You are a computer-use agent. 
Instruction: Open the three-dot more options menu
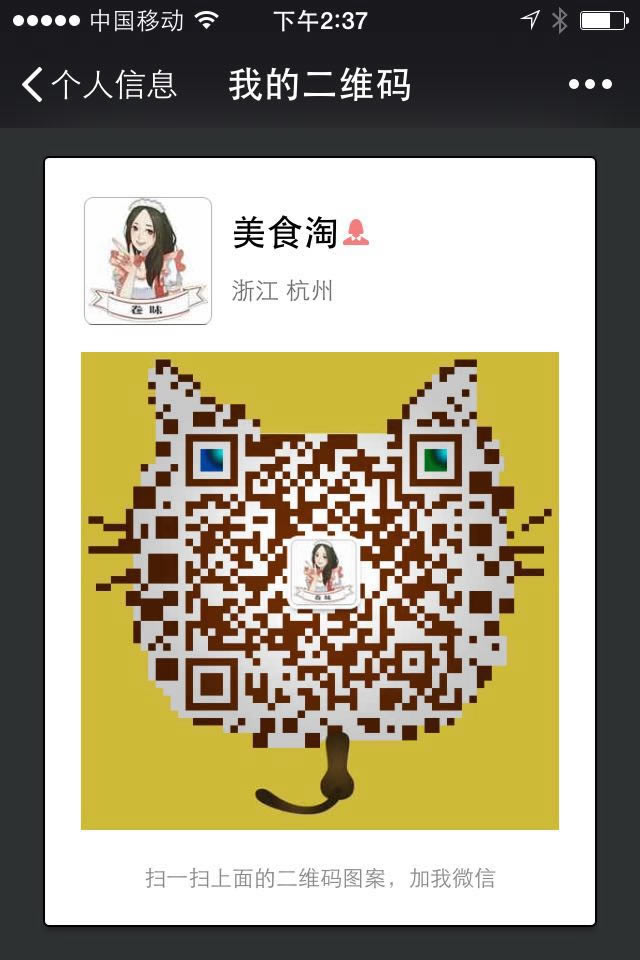(590, 85)
